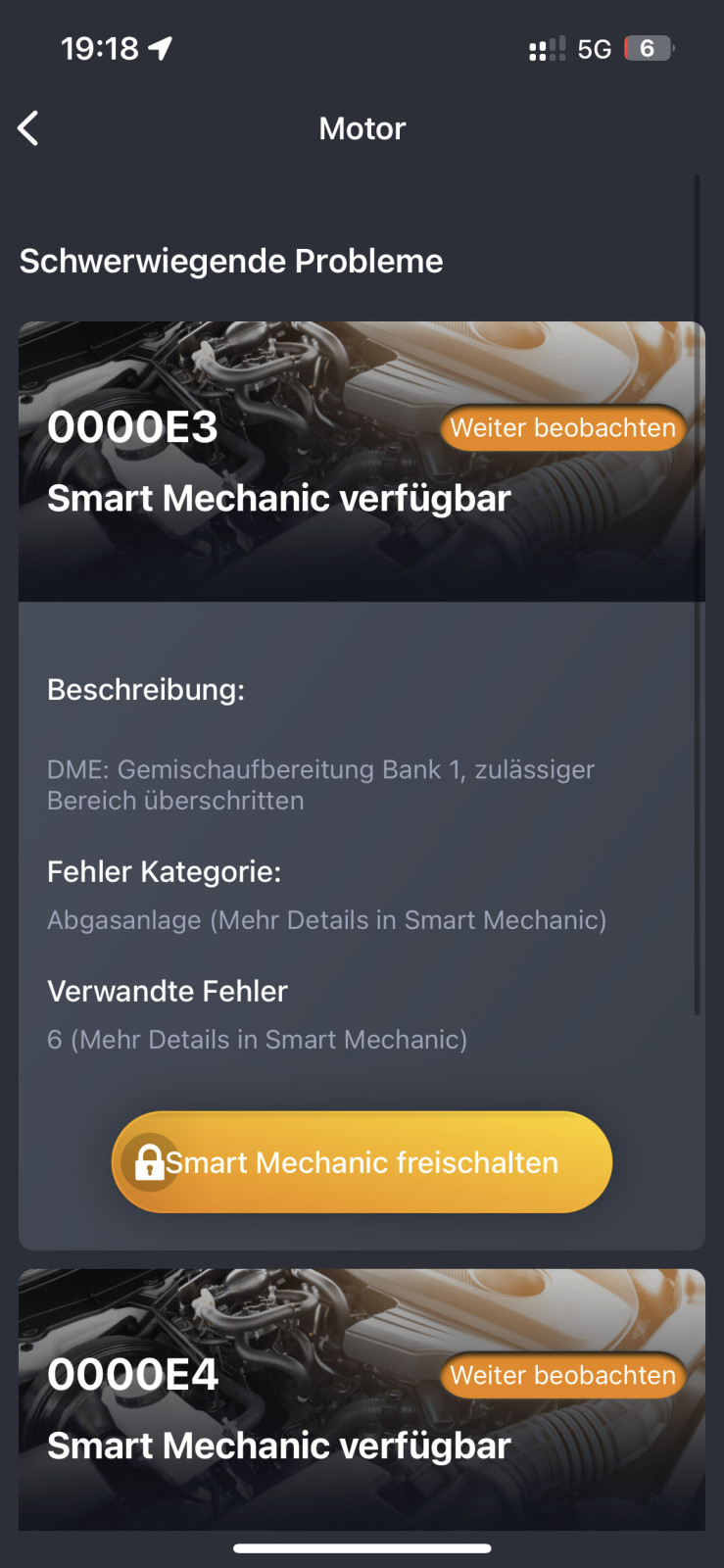
Task: Tap 'Smart Mechanic verfügbar' under code 0000E3
Action: click(279, 497)
